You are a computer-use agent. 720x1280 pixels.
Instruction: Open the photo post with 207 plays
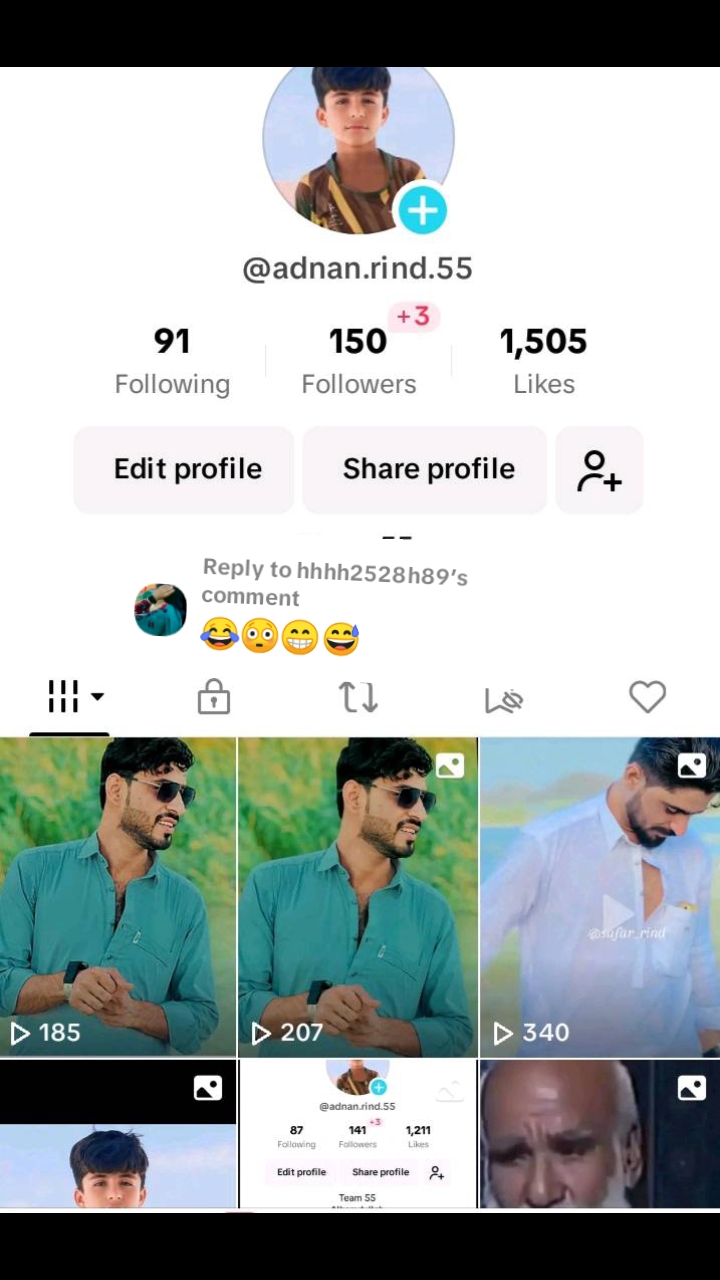(357, 897)
